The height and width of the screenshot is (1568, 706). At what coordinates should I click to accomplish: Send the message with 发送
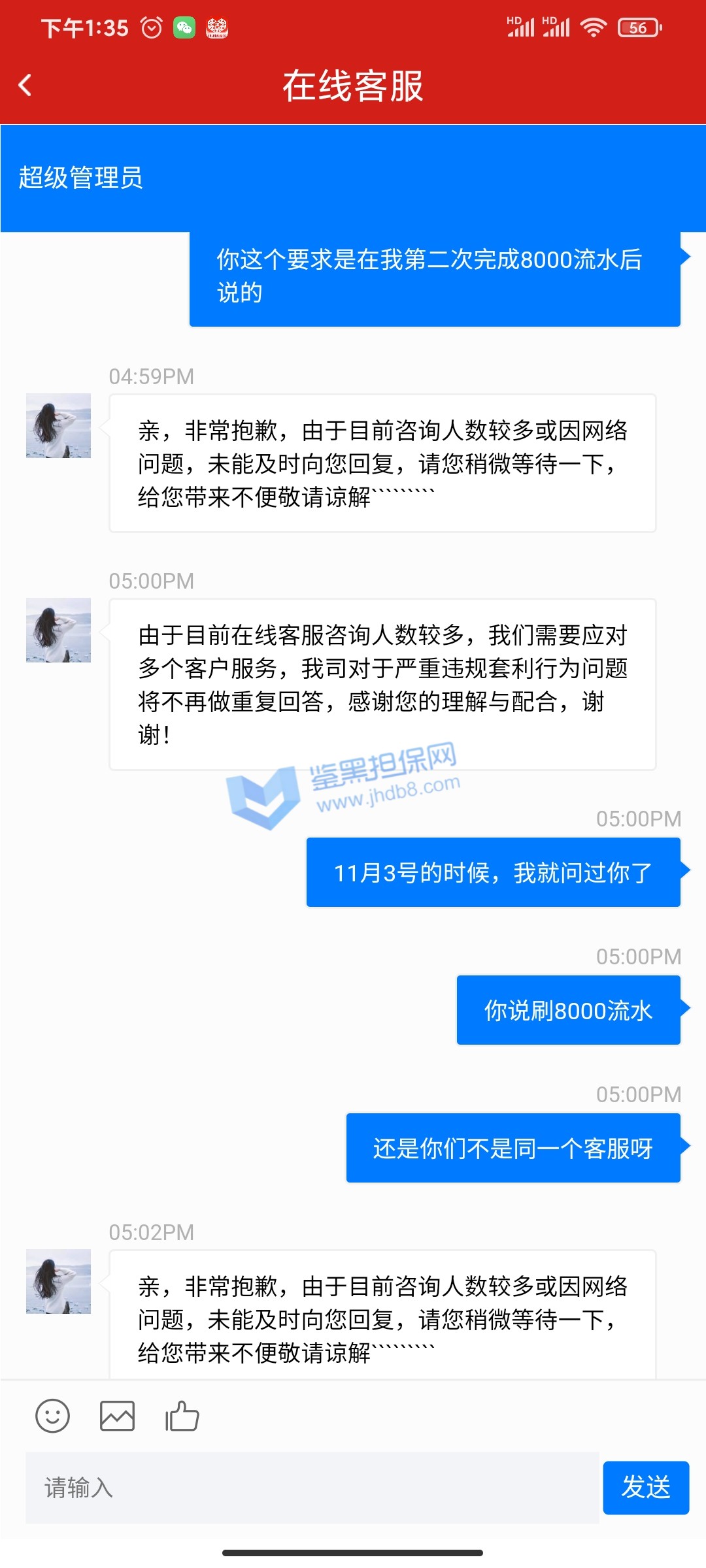tap(645, 1487)
